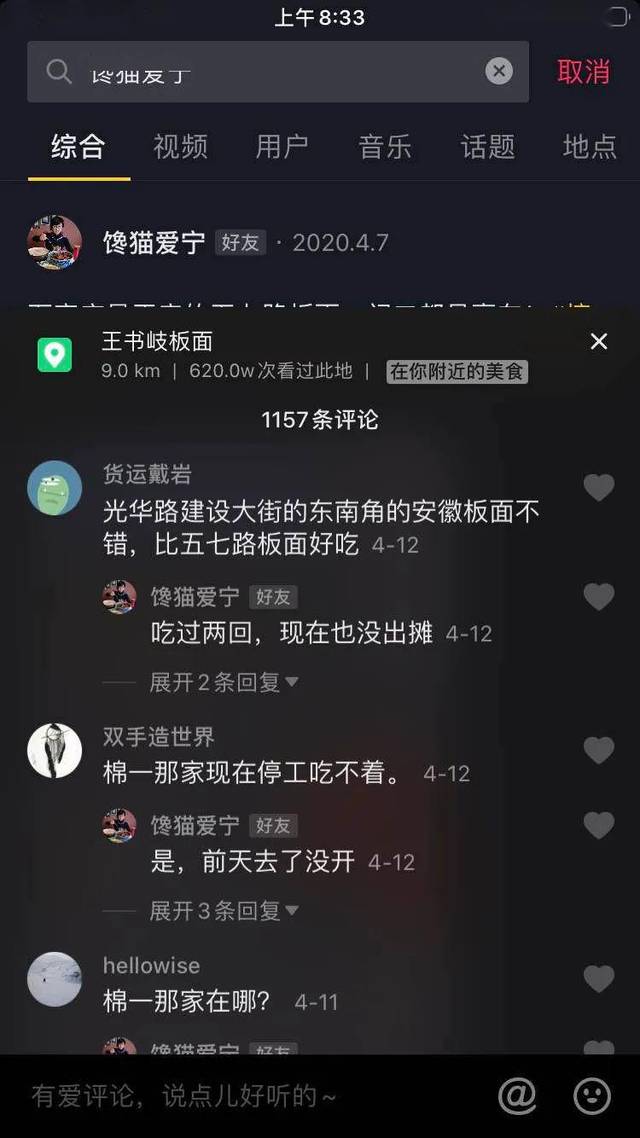The height and width of the screenshot is (1138, 640).
Task: Tap 取消 to cancel search
Action: tap(583, 72)
